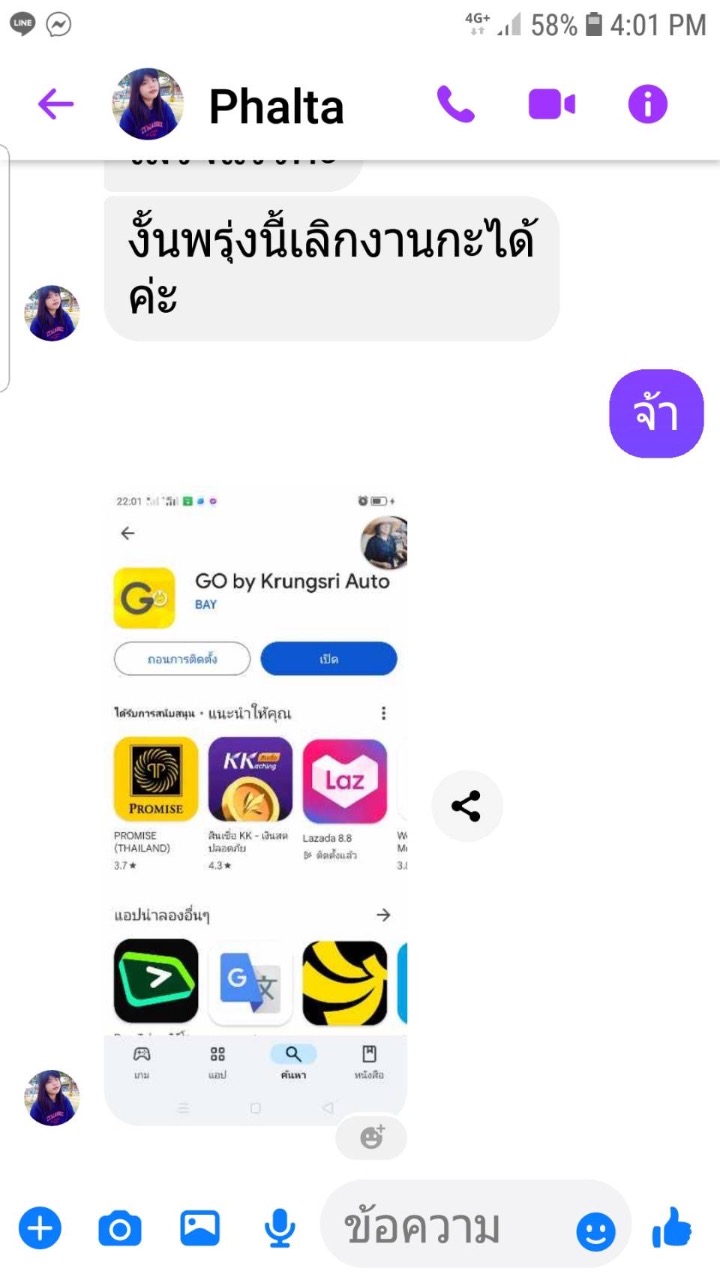Record a voice message

click(280, 1227)
